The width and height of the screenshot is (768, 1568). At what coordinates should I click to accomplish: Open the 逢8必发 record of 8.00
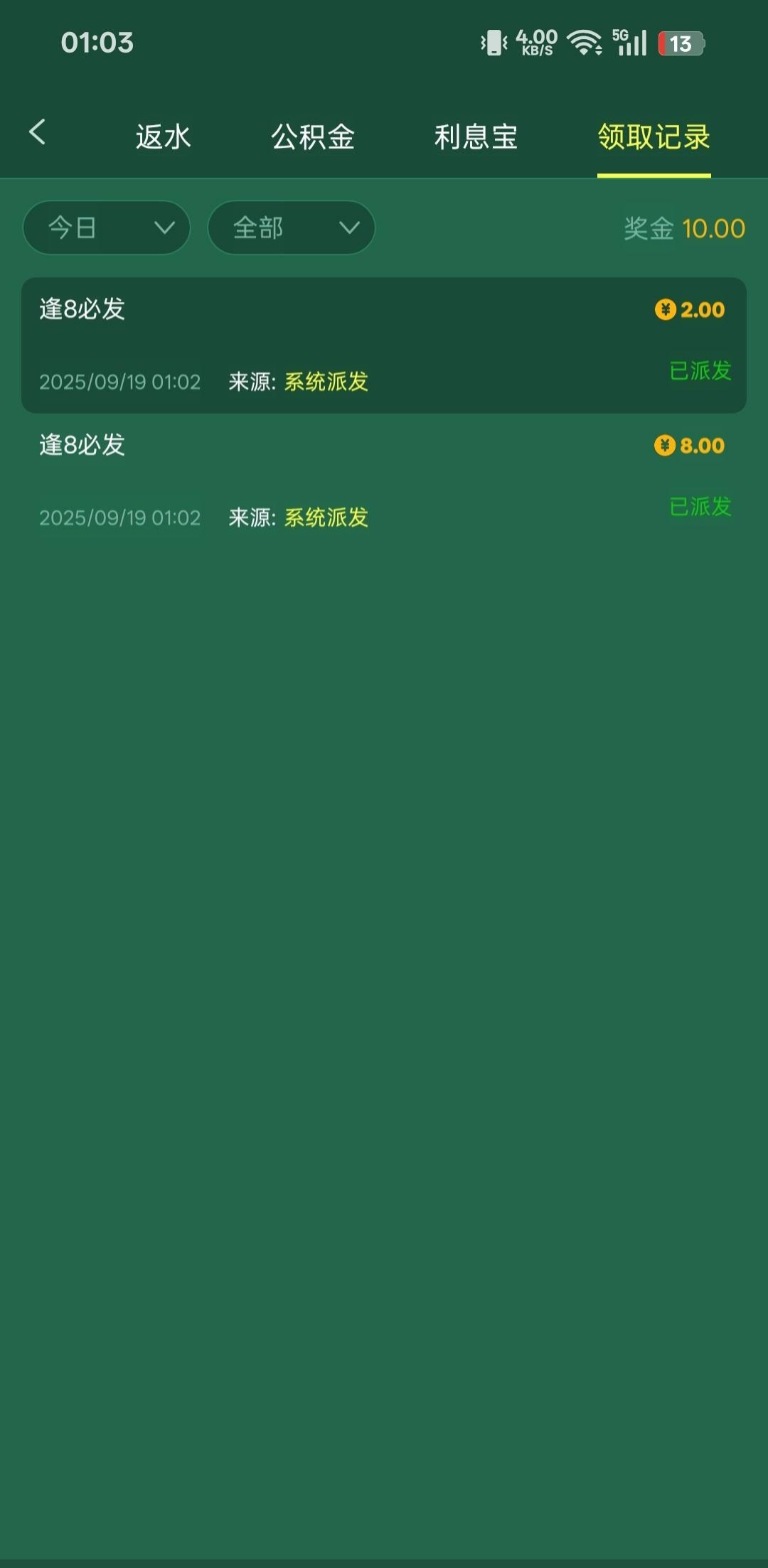coord(384,480)
